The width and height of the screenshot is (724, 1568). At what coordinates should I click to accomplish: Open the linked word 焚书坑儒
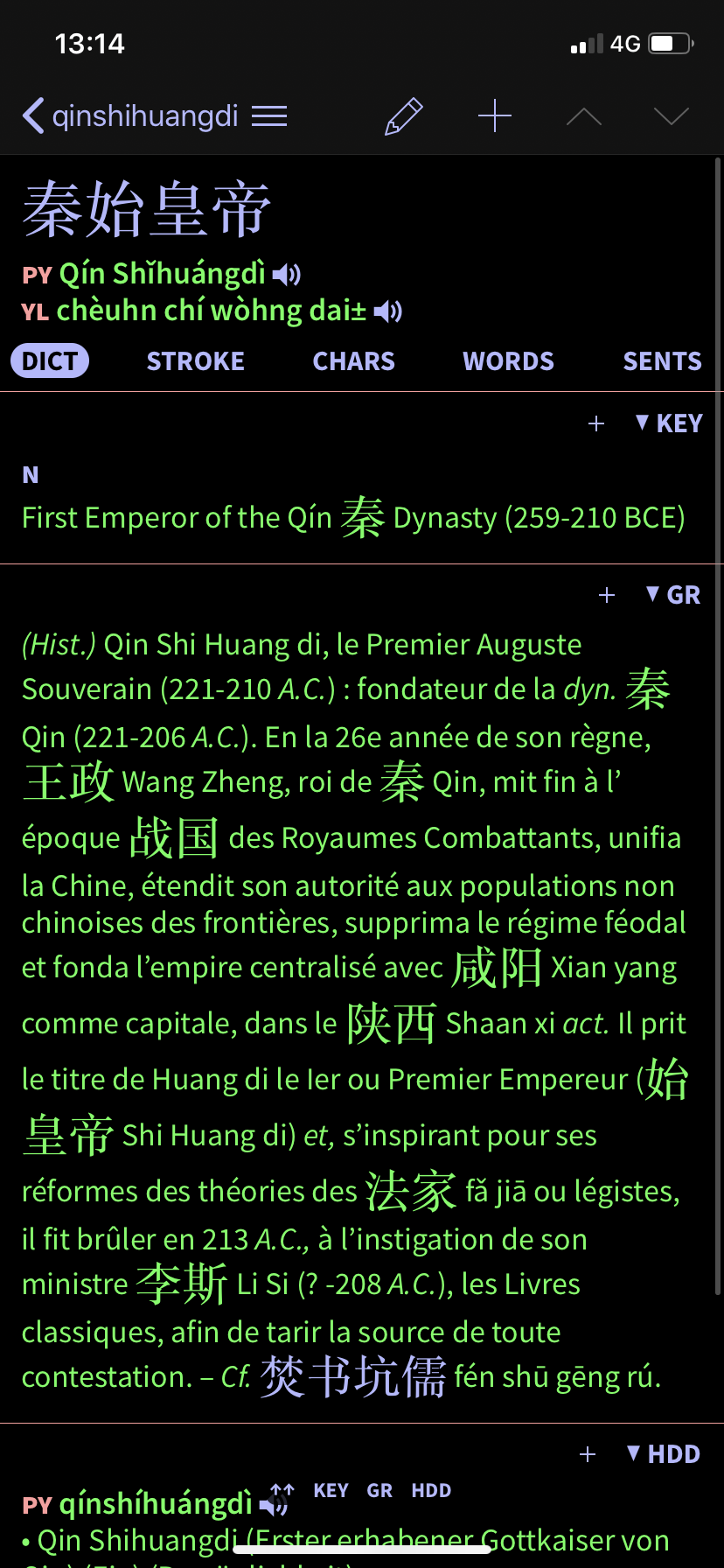353,1376
